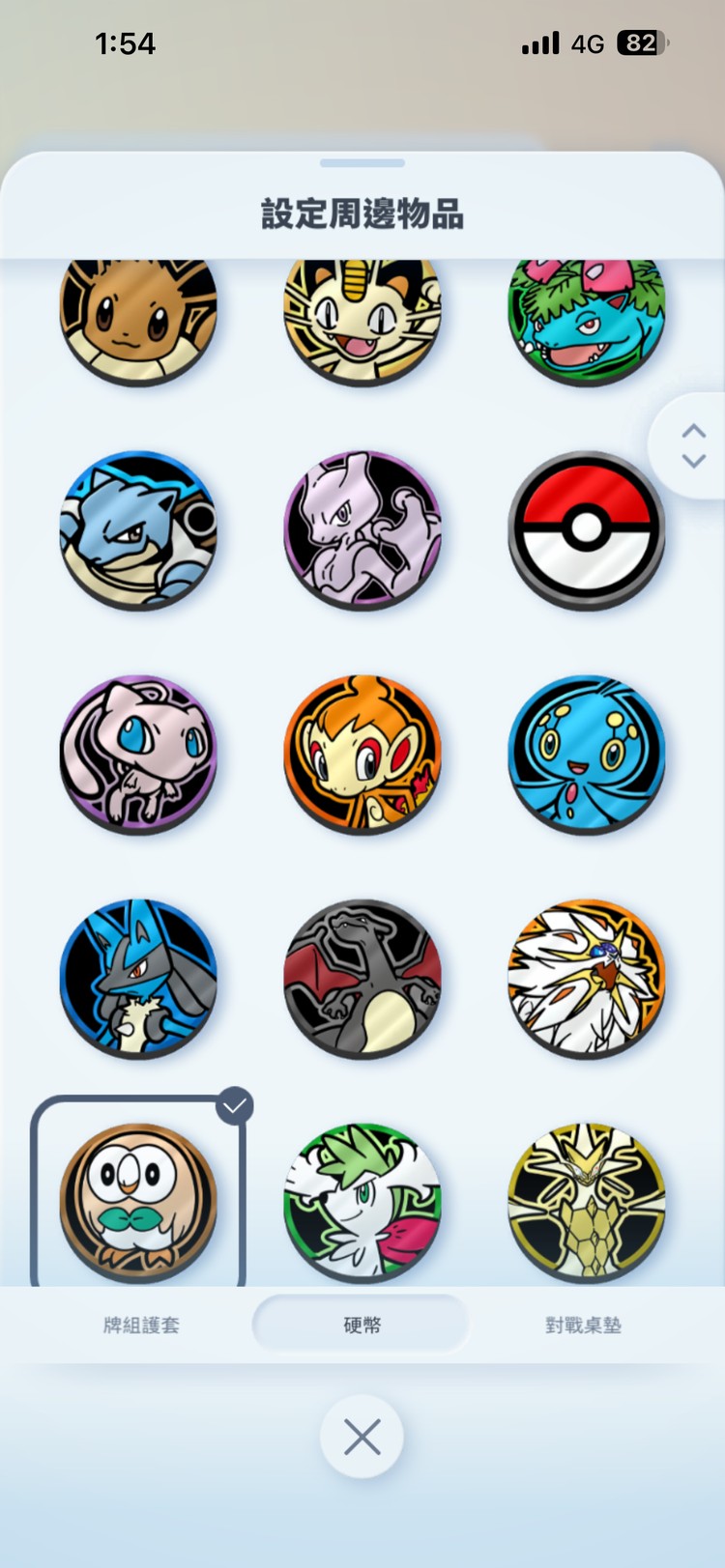The image size is (725, 1568).
Task: Pick the Venusaur coin
Action: (587, 317)
